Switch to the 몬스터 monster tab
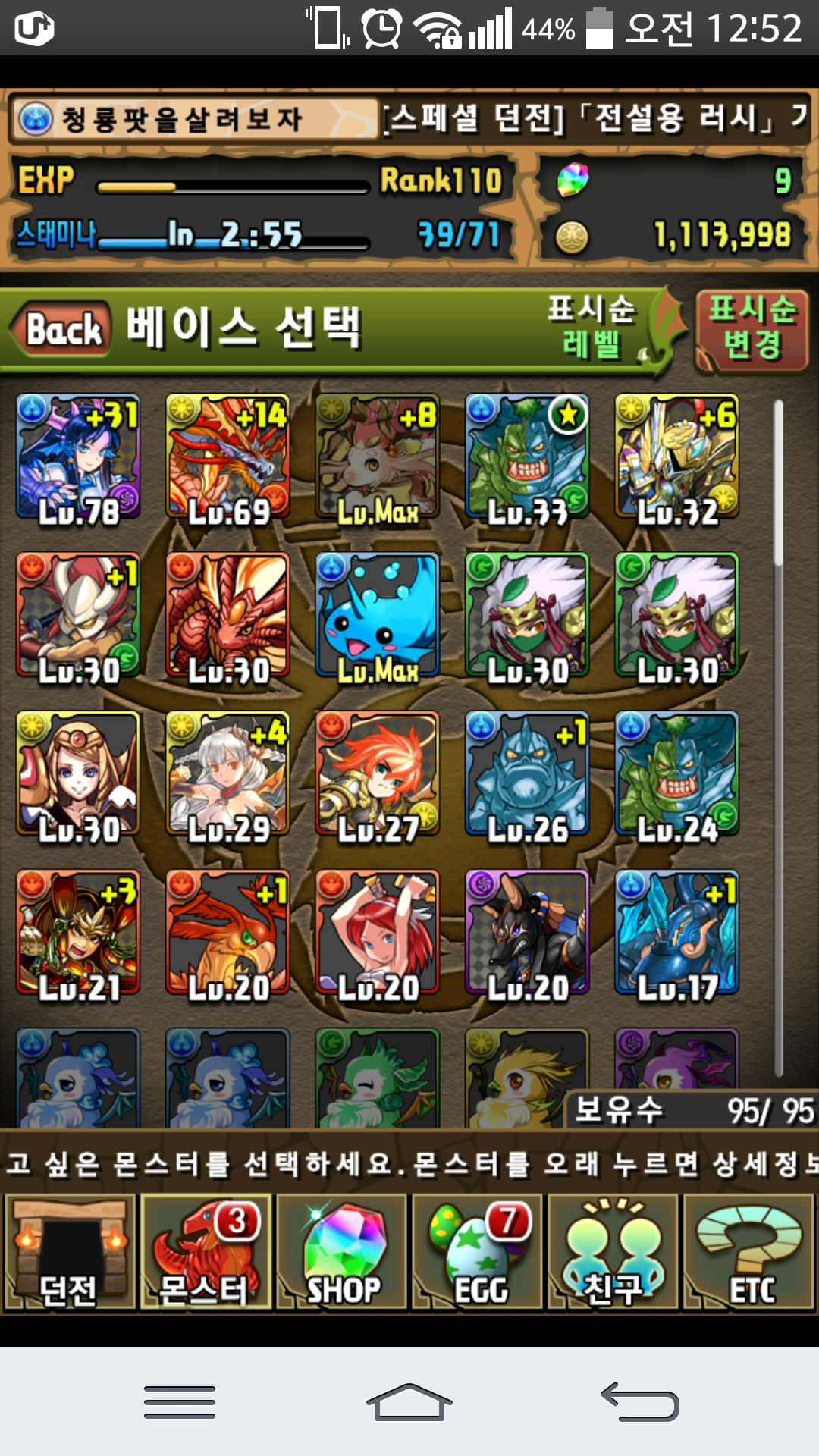This screenshot has height=1456, width=819. click(205, 1253)
